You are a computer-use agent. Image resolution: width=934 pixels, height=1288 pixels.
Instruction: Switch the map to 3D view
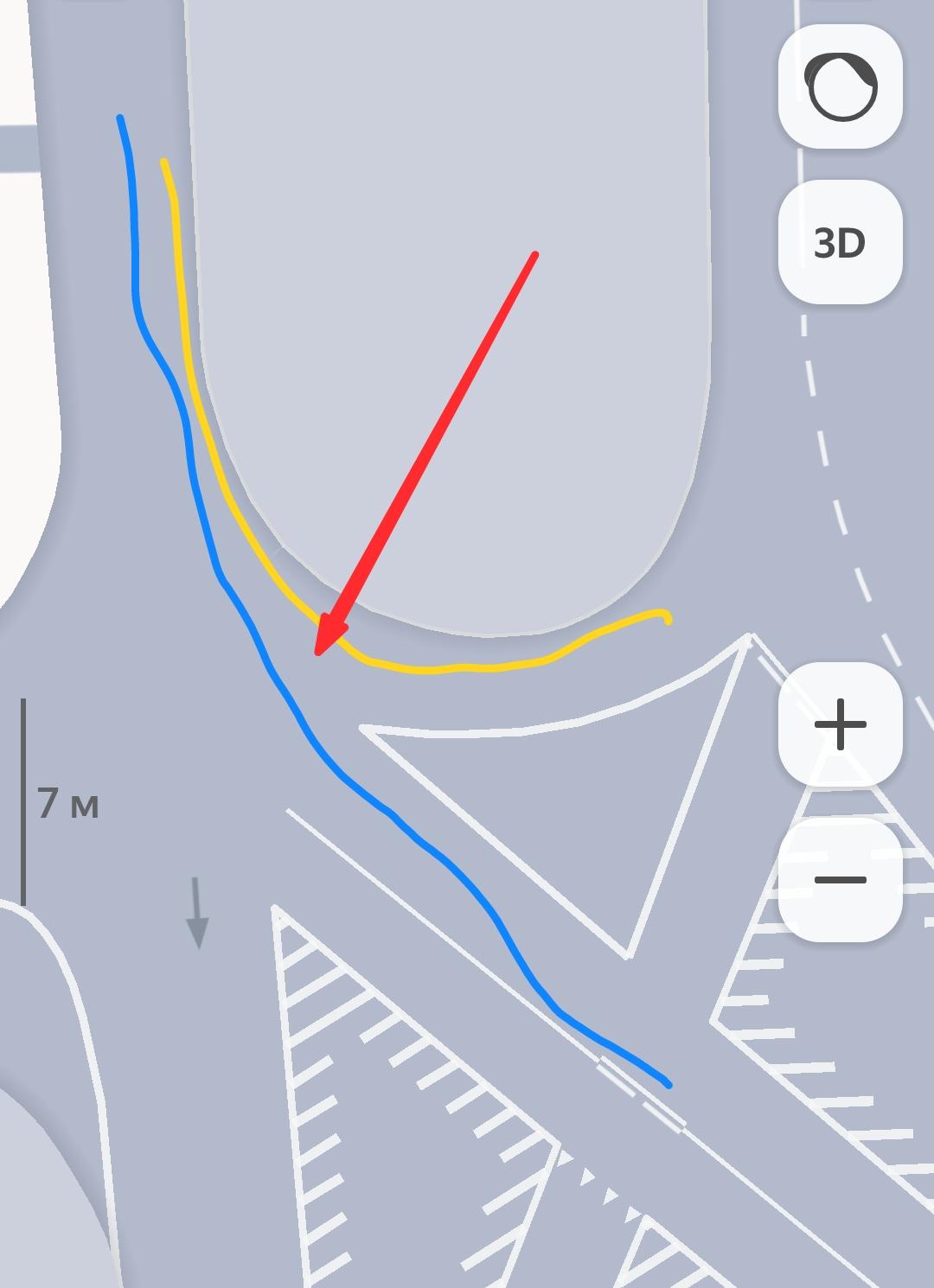pos(840,242)
